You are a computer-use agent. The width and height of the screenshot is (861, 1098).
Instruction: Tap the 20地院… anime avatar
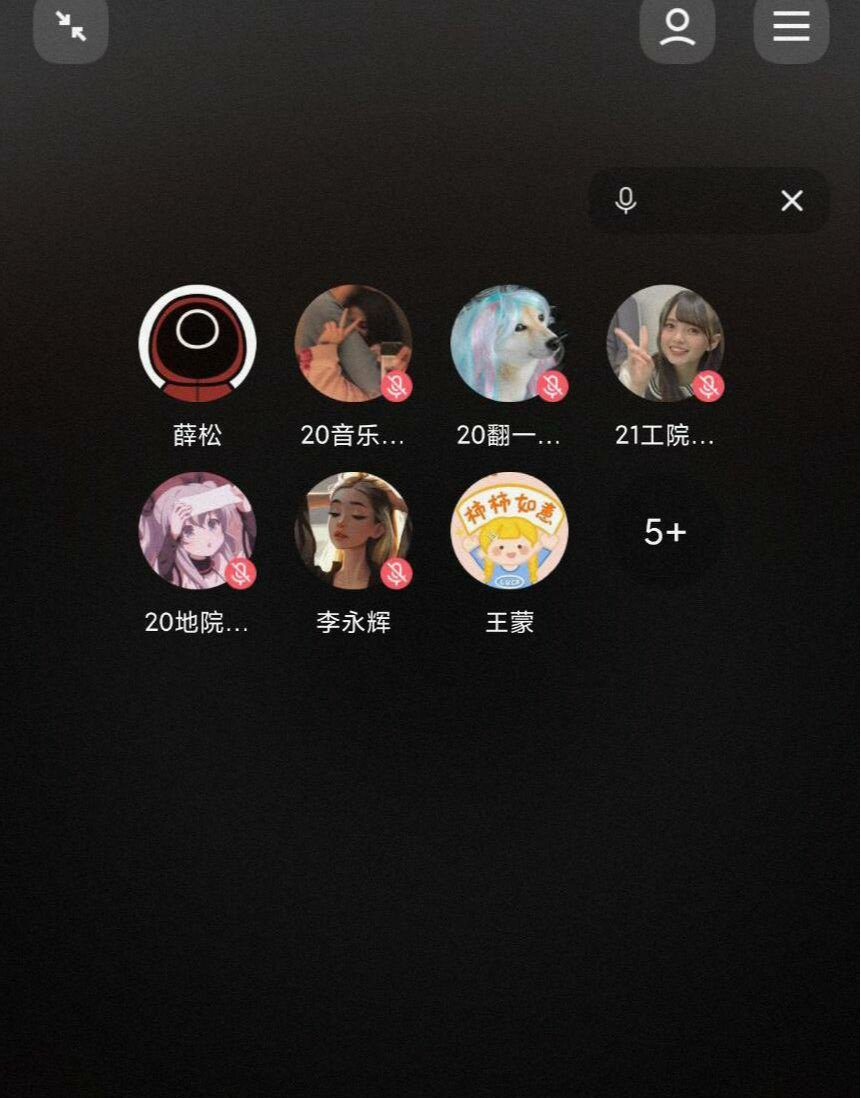(x=197, y=530)
